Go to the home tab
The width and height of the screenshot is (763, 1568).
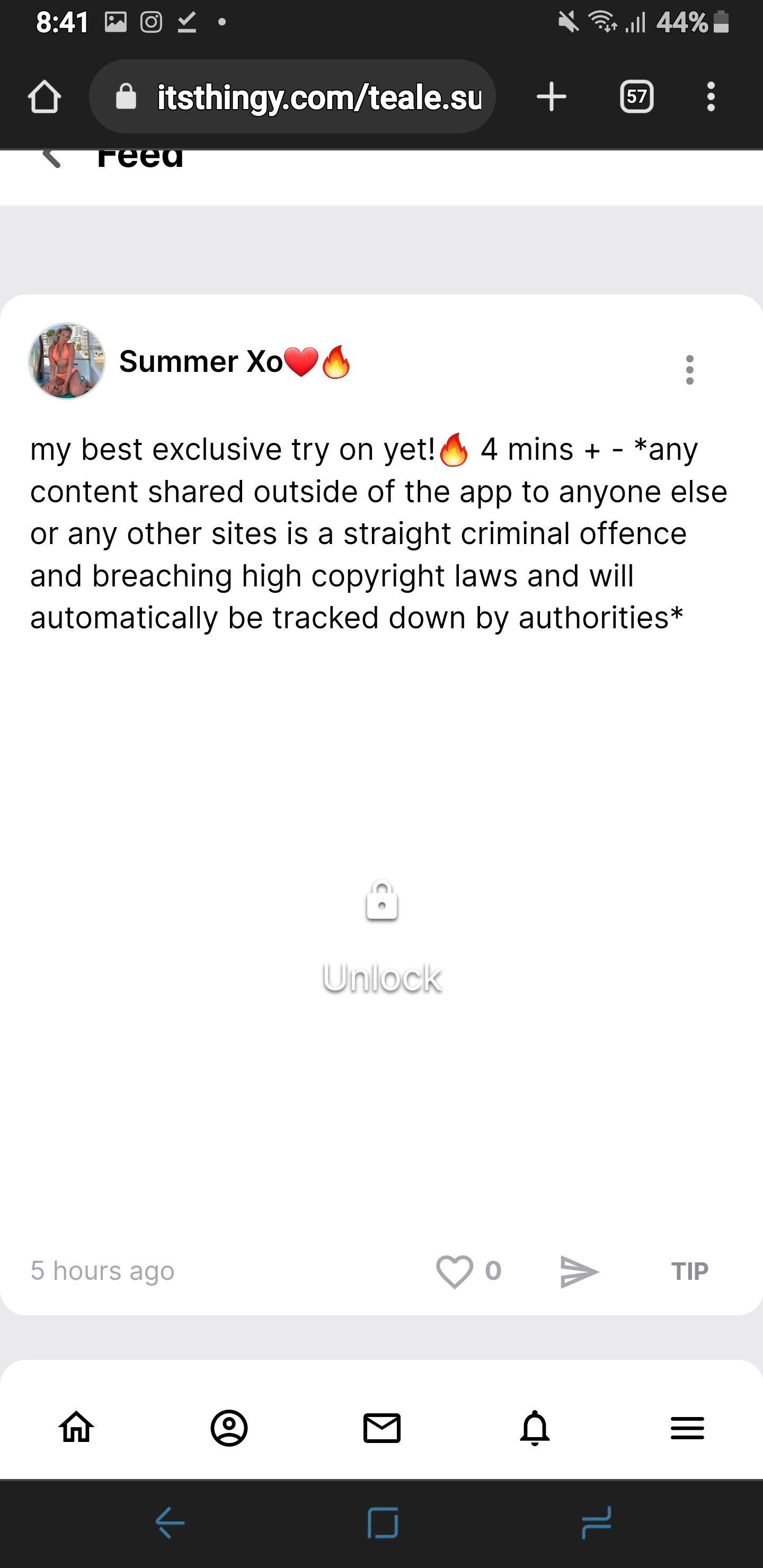click(76, 1428)
